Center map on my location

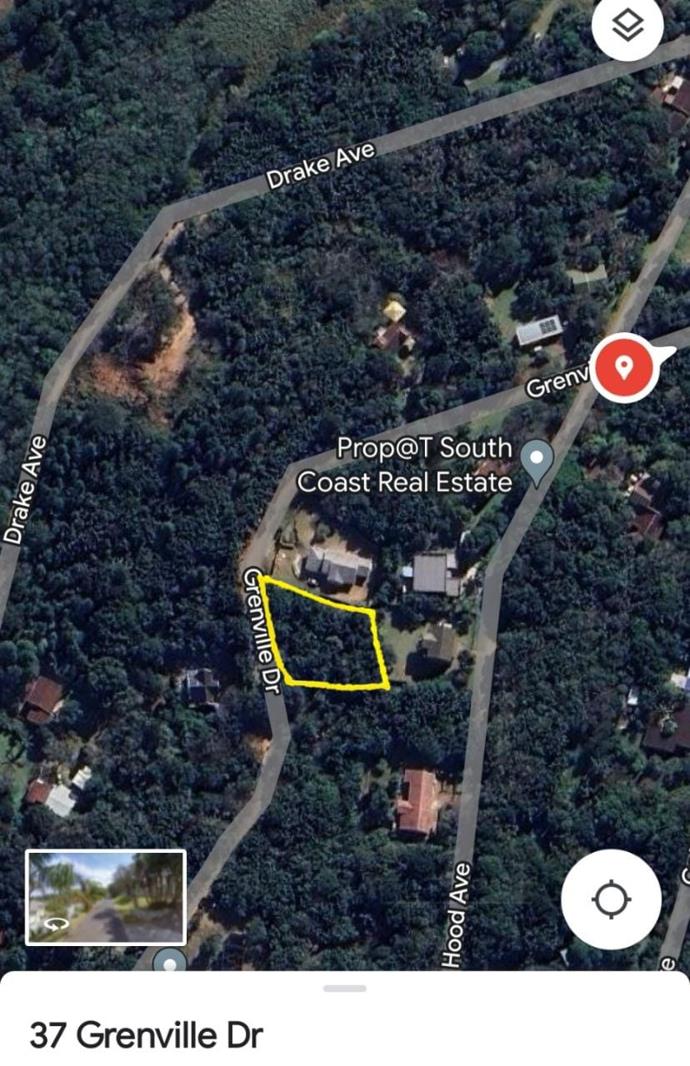coord(610,899)
